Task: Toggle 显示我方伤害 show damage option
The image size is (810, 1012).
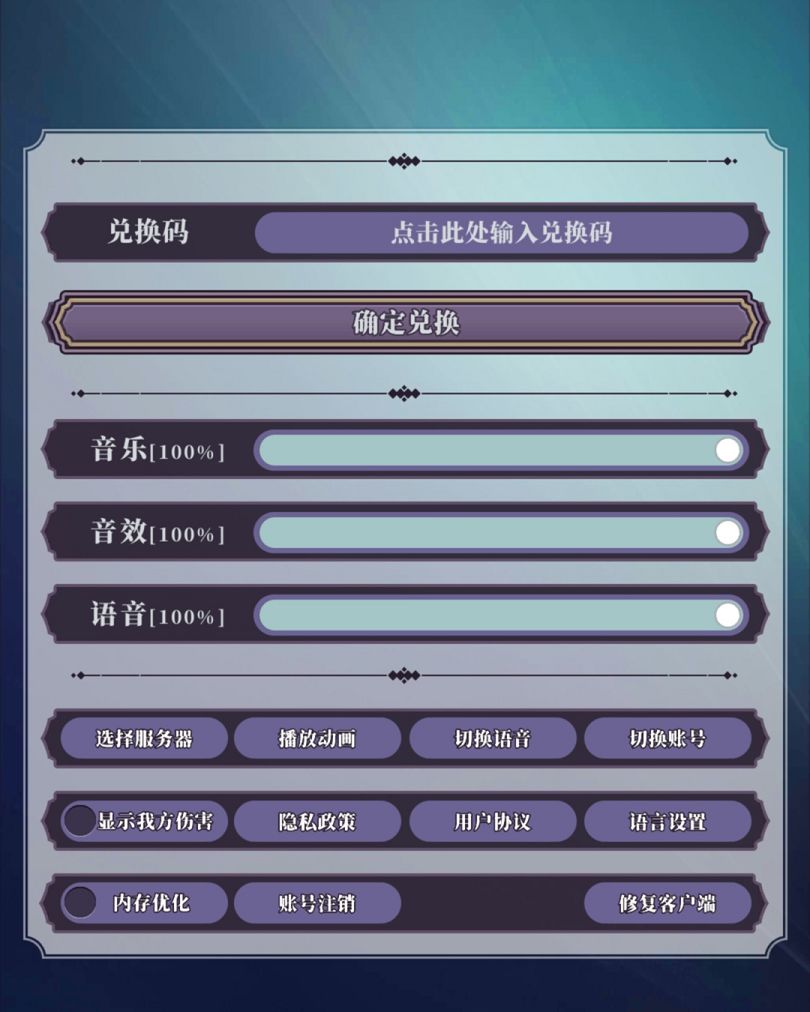Action: tap(79, 821)
